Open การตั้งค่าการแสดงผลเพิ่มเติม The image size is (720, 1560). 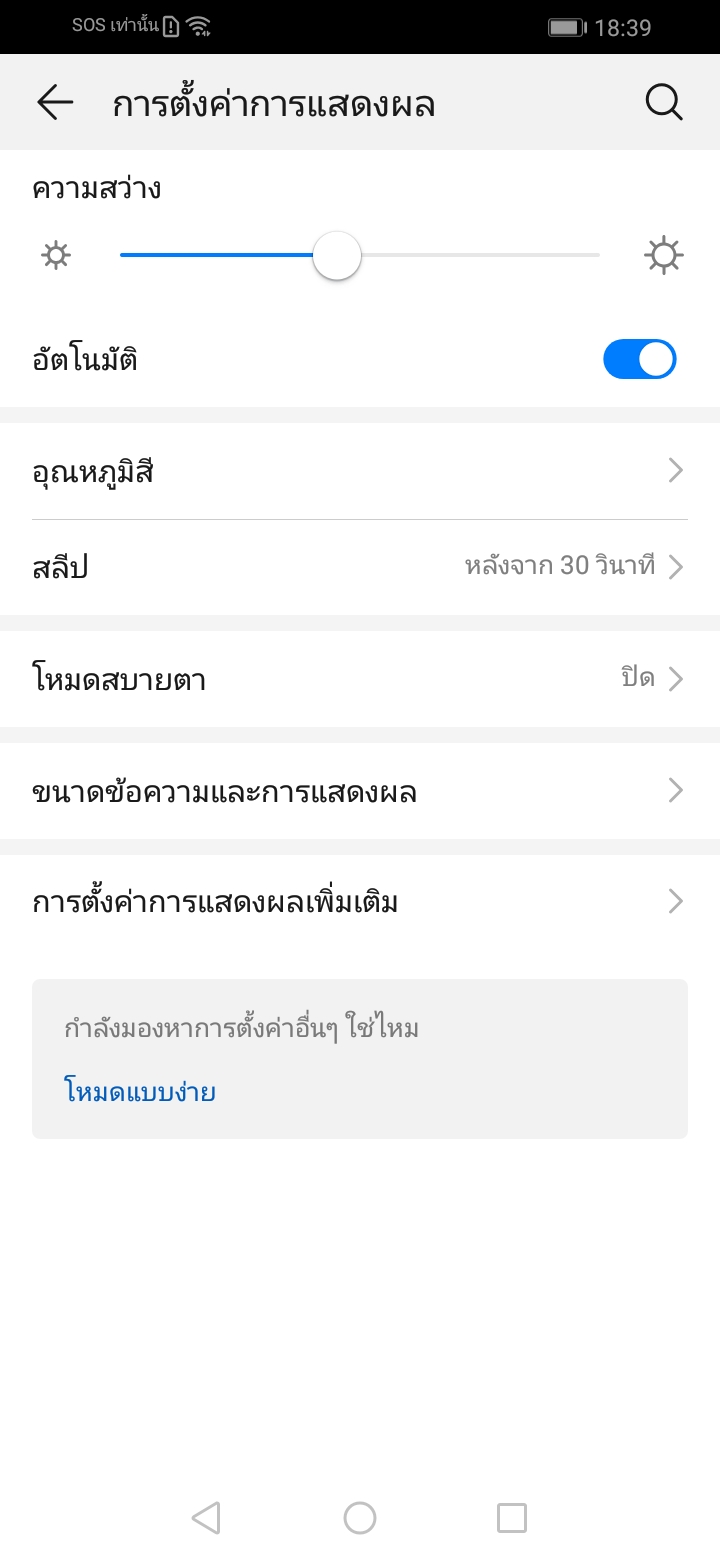360,902
